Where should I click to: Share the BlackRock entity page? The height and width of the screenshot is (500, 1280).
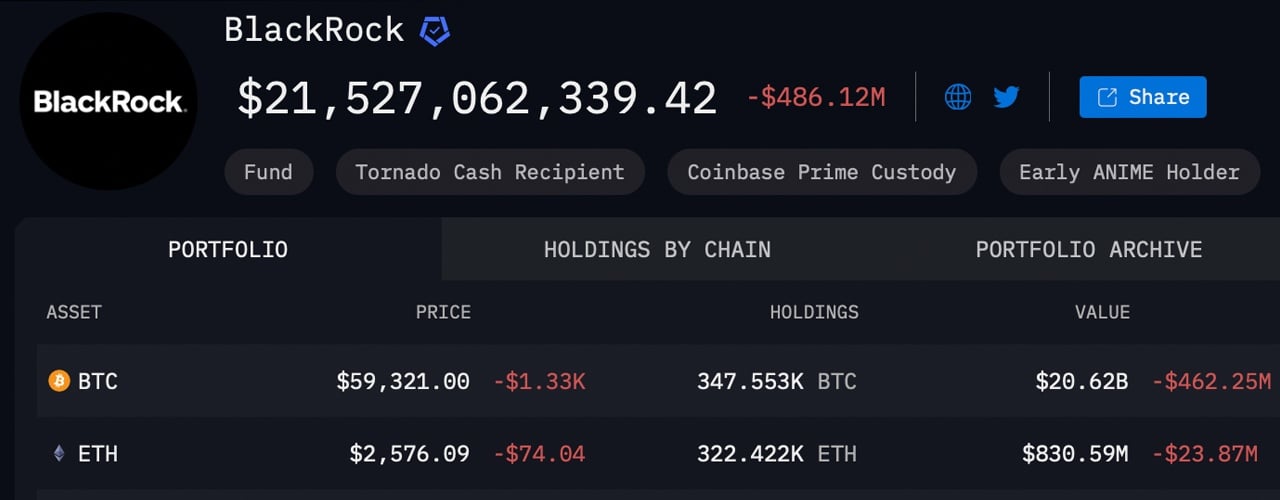point(1143,97)
